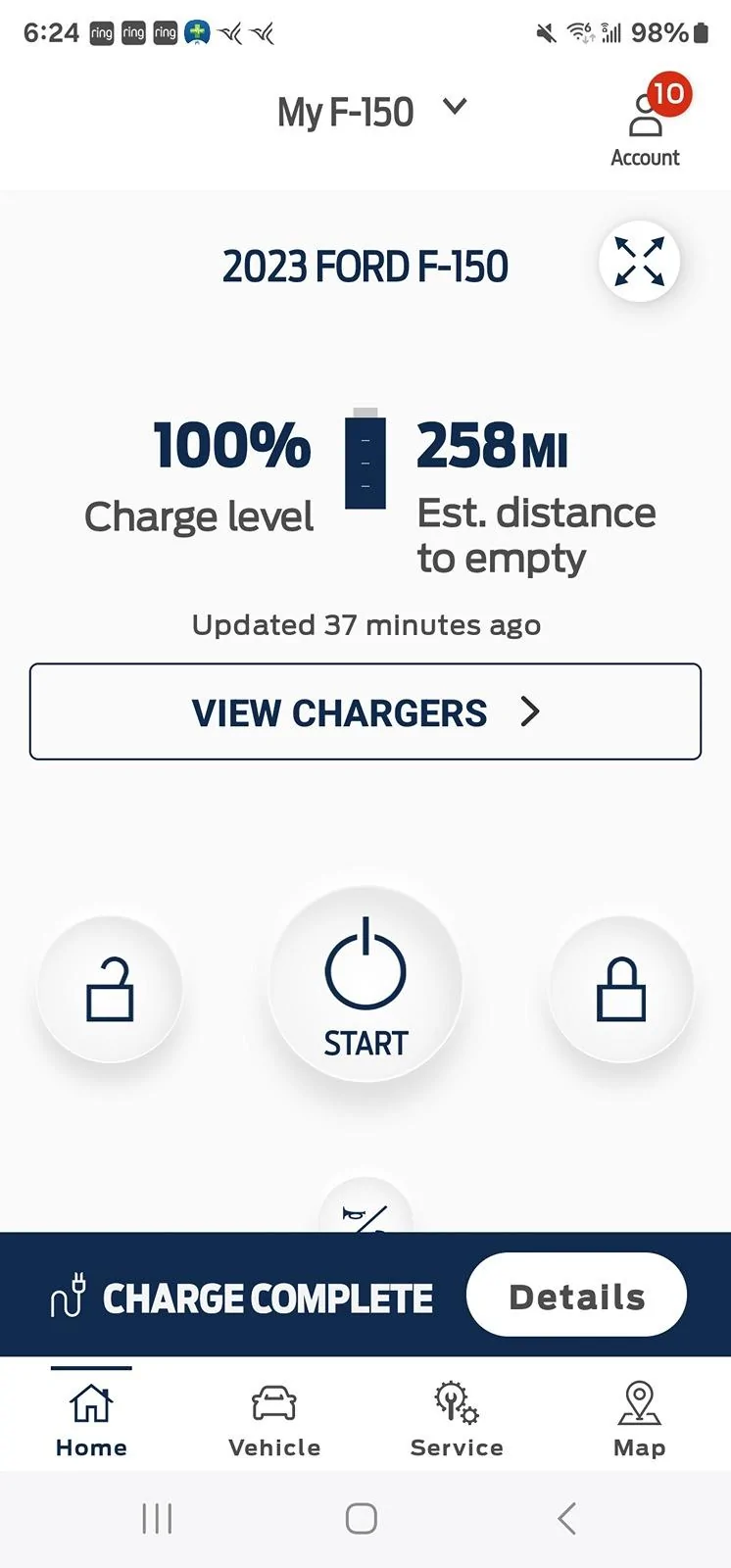Select the Home tab
Screen dimensions: 731x1568
(91, 1419)
